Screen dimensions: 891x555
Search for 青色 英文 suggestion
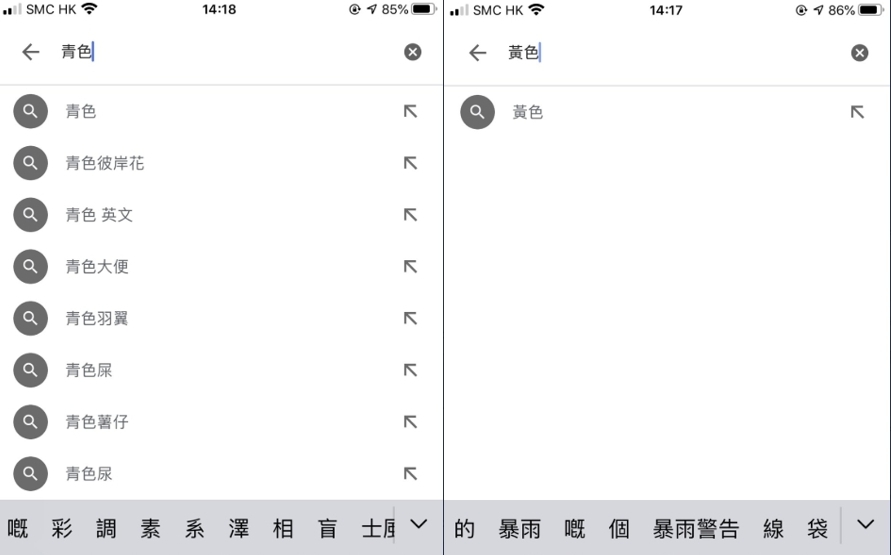pos(99,215)
